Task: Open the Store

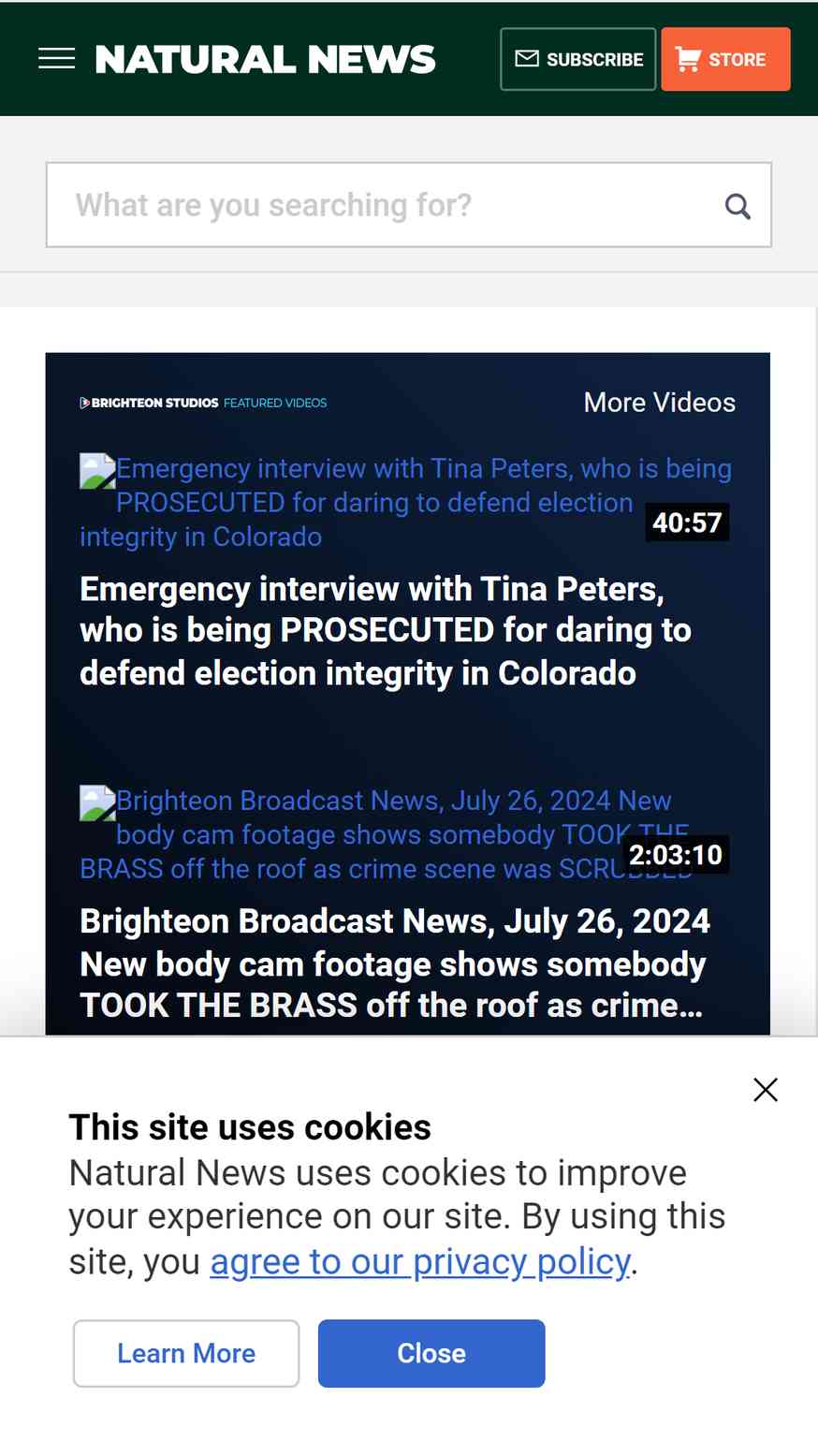Action: (725, 59)
